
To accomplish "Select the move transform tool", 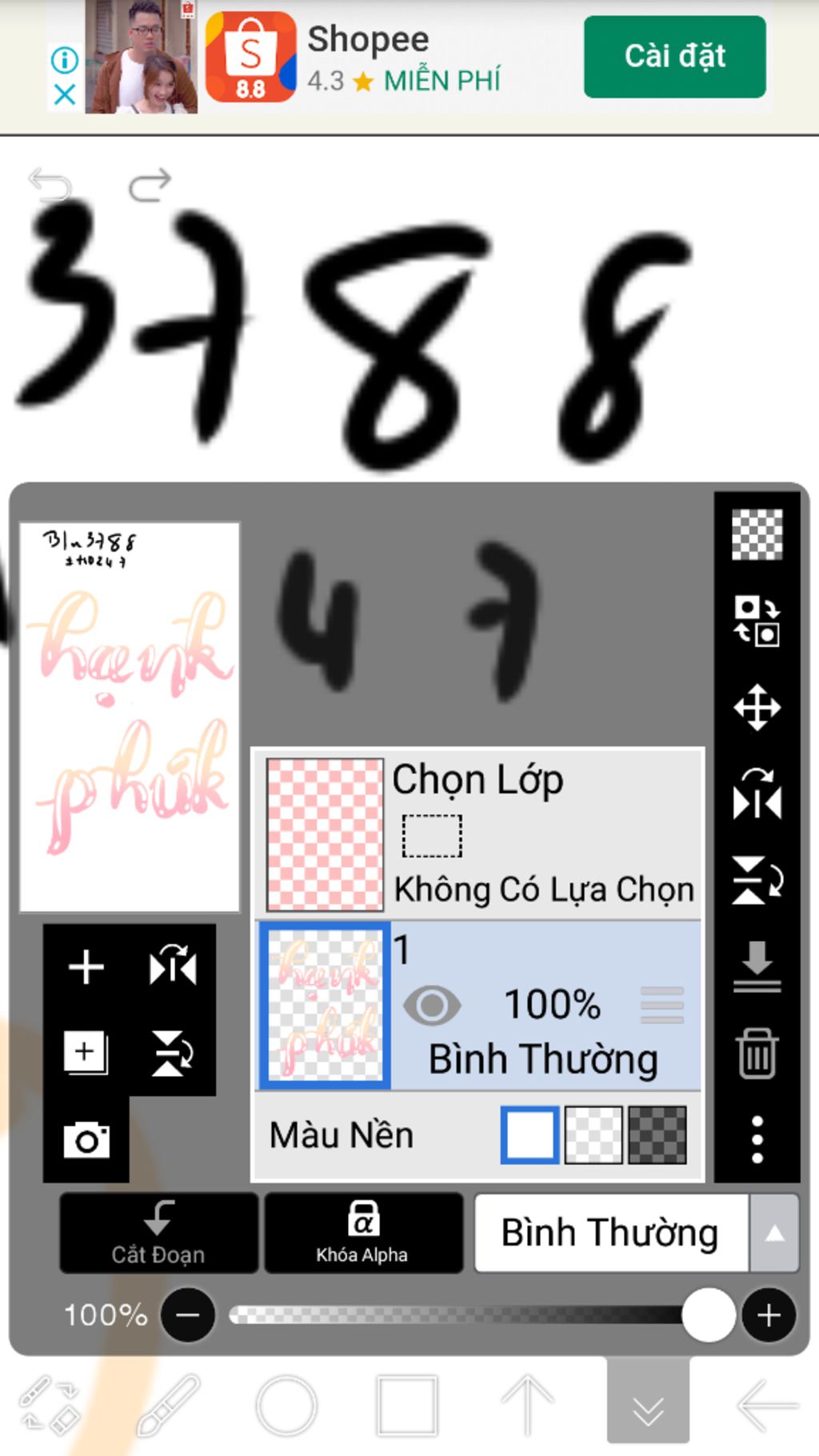I will [x=757, y=707].
